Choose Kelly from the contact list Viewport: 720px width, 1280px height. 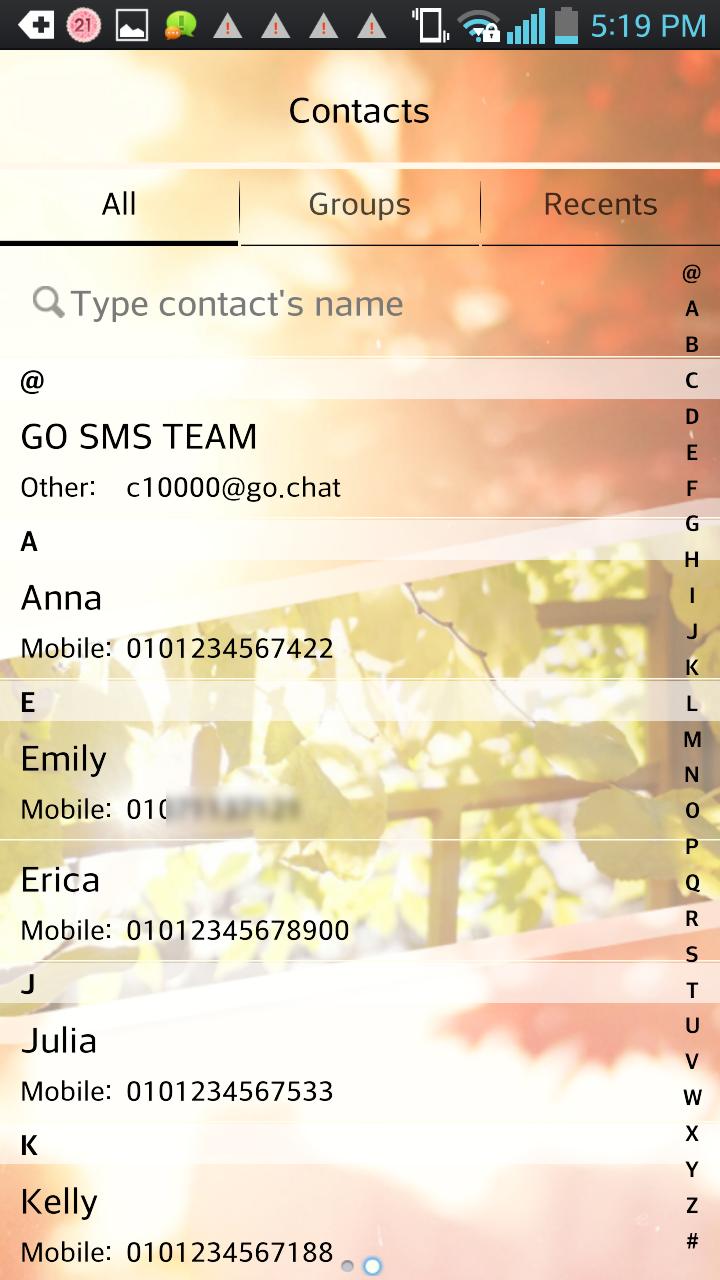click(x=177, y=1223)
